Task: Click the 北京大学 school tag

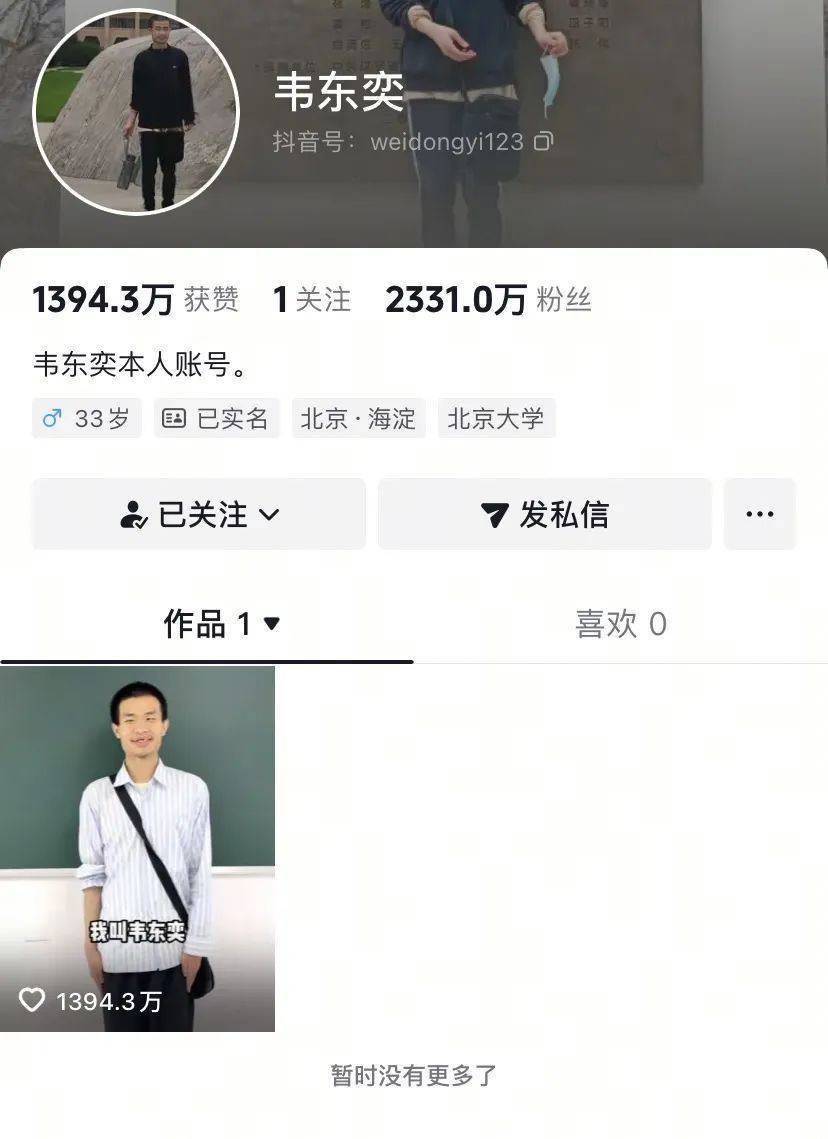Action: point(497,418)
